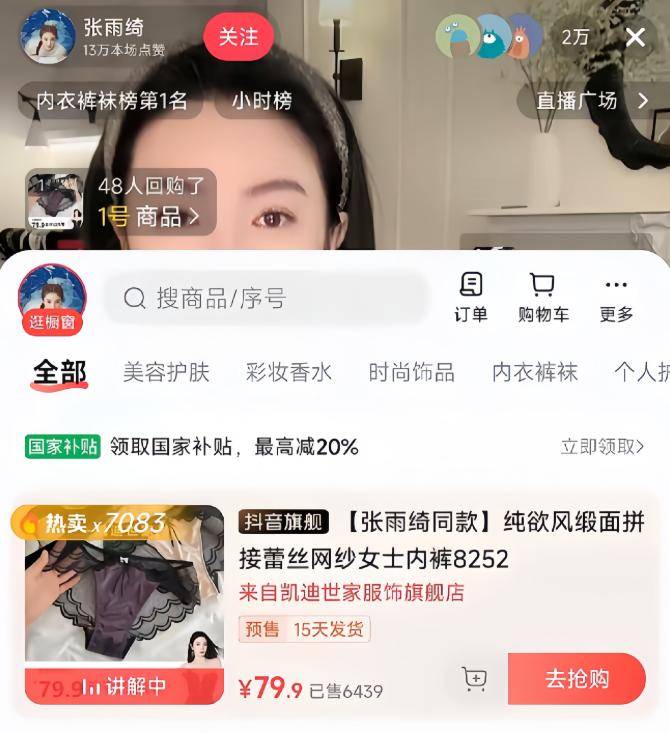Switch to the 内衣裤袜 tab

pos(534,373)
